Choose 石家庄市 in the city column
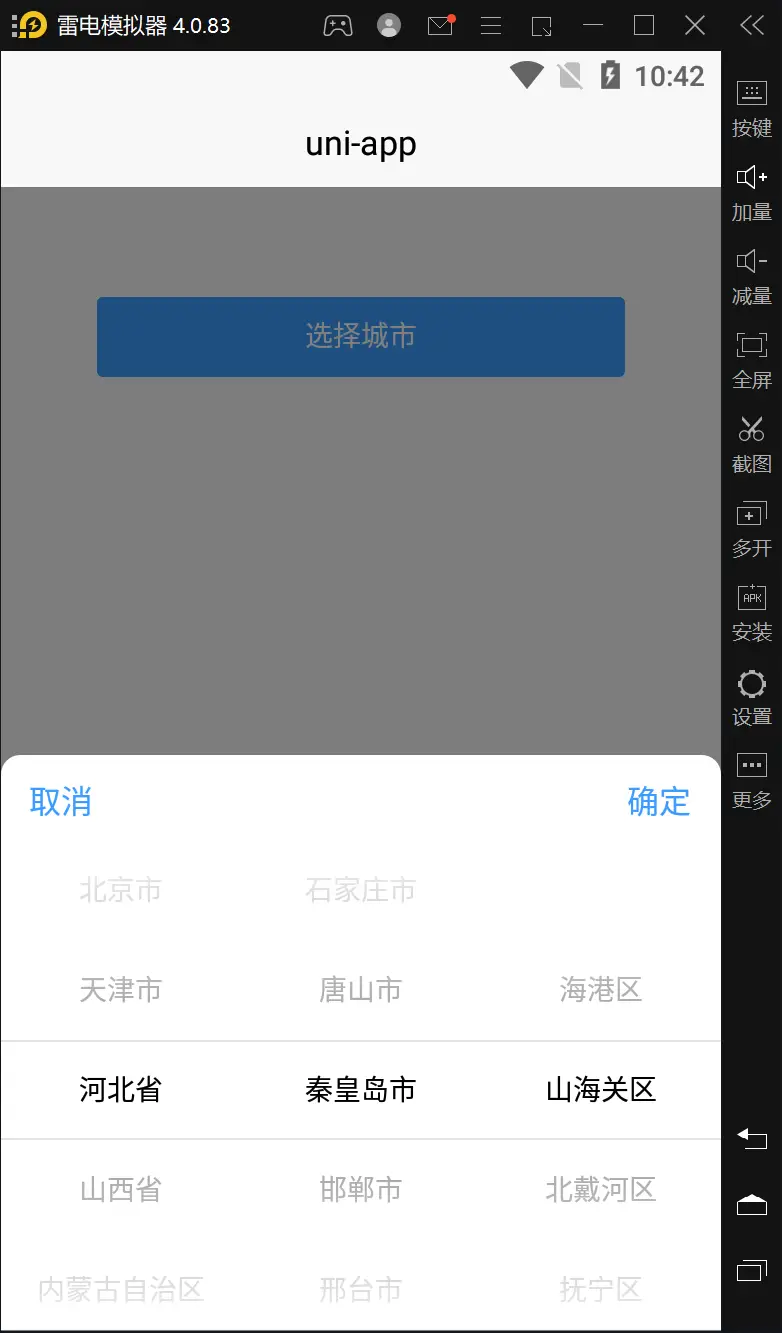The height and width of the screenshot is (1333, 782). tap(361, 890)
